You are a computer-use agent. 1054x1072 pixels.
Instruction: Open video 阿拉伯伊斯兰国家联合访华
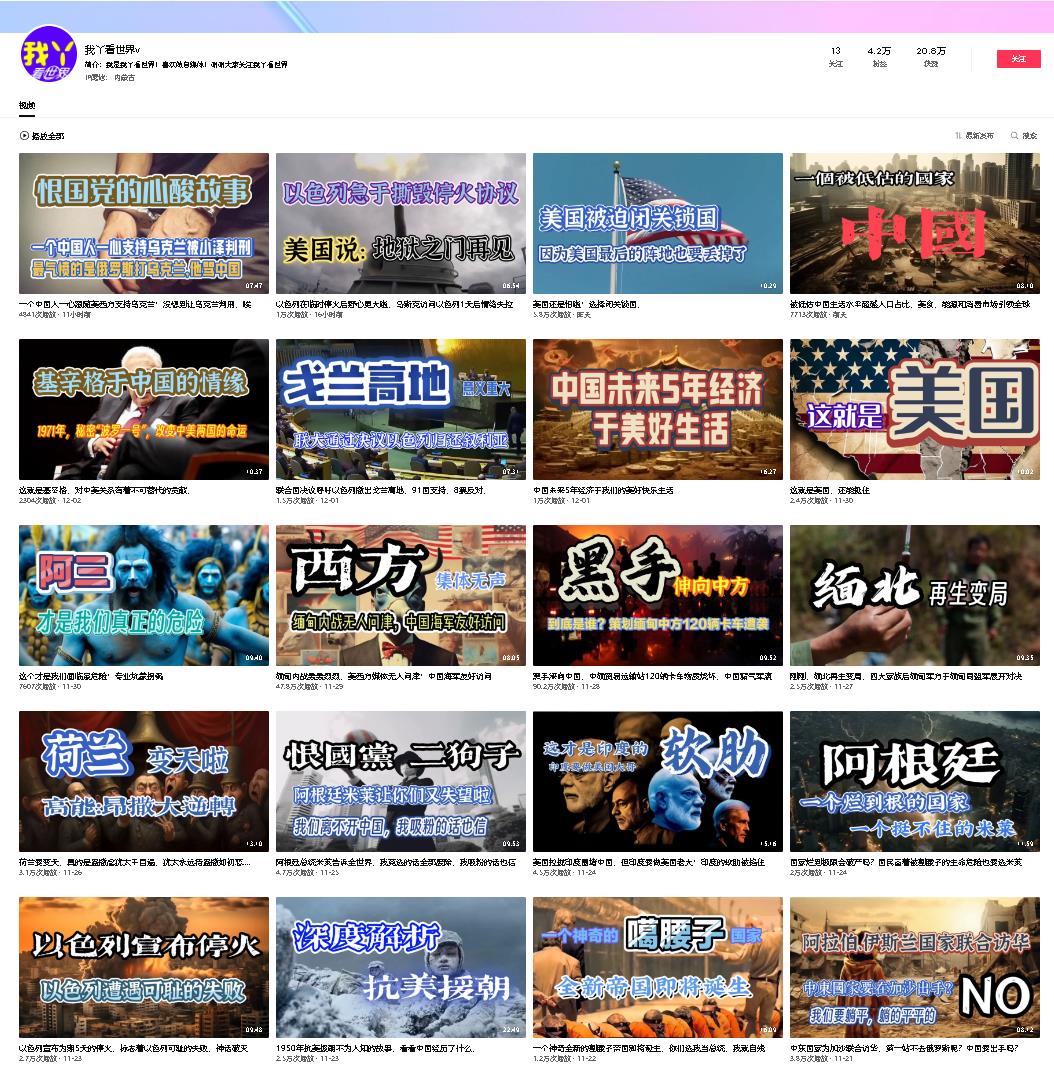915,967
